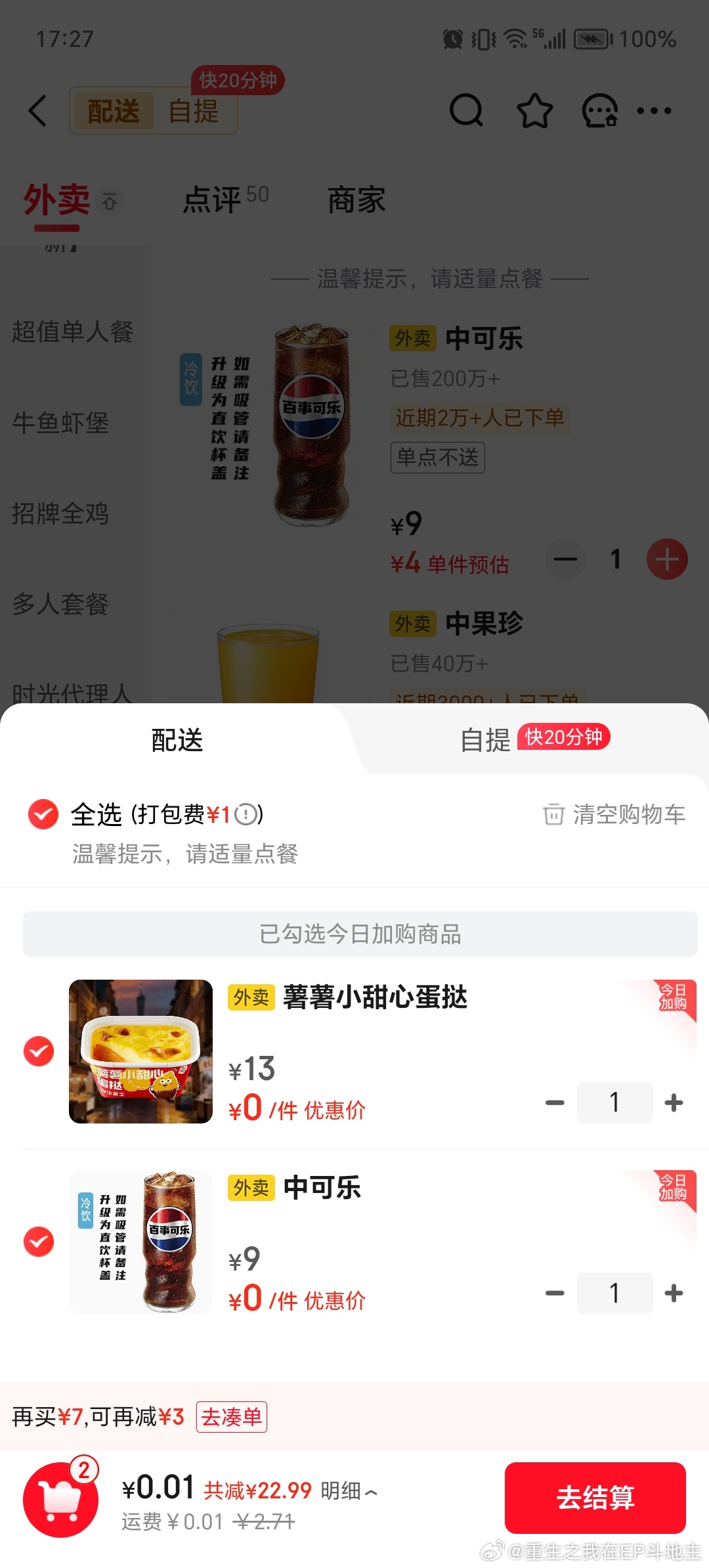Viewport: 709px width, 1568px height.
Task: Expand the 明细 discount details
Action: (x=349, y=1491)
